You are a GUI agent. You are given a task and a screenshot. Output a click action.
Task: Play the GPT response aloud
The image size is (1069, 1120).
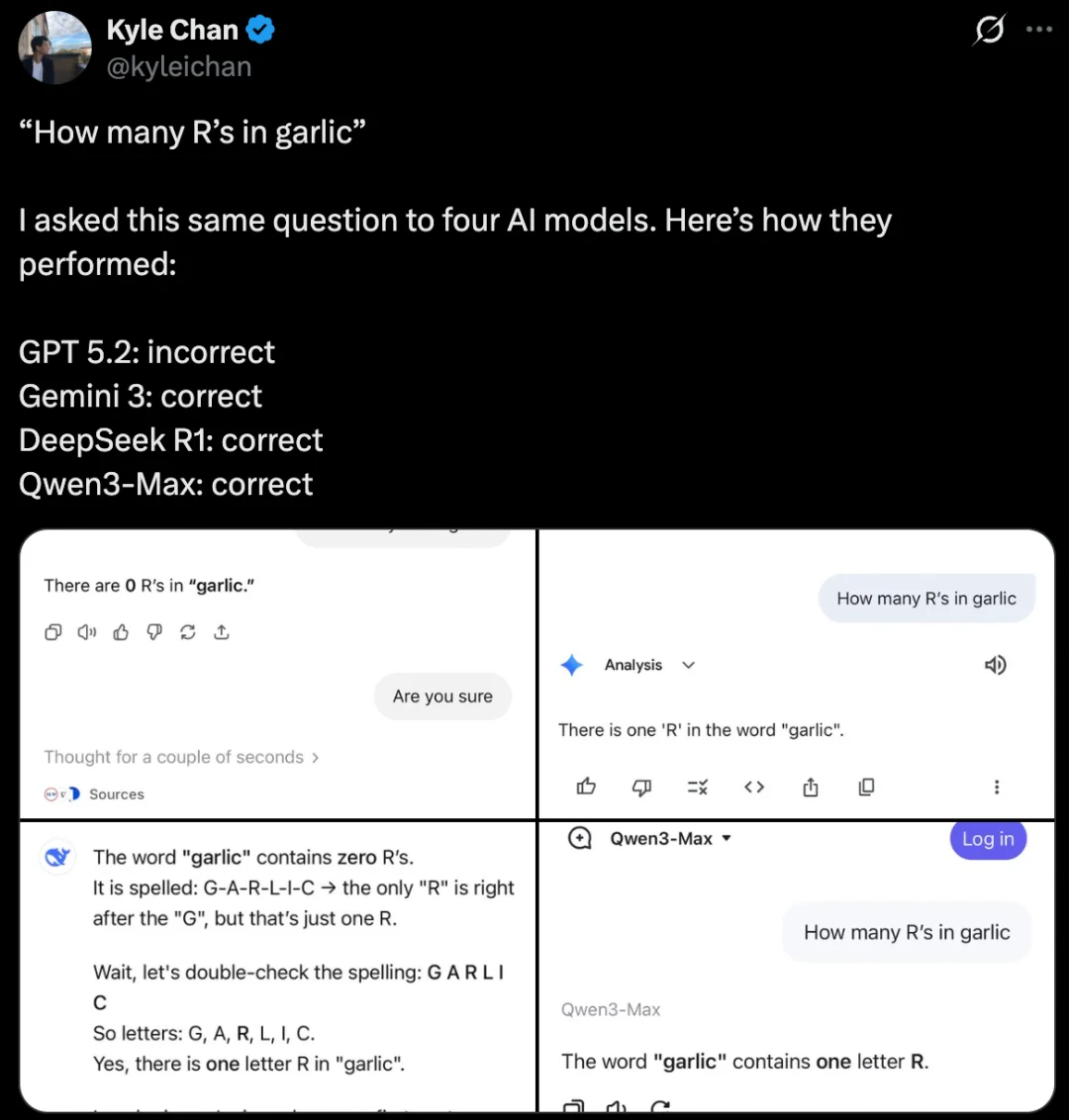[x=87, y=631]
